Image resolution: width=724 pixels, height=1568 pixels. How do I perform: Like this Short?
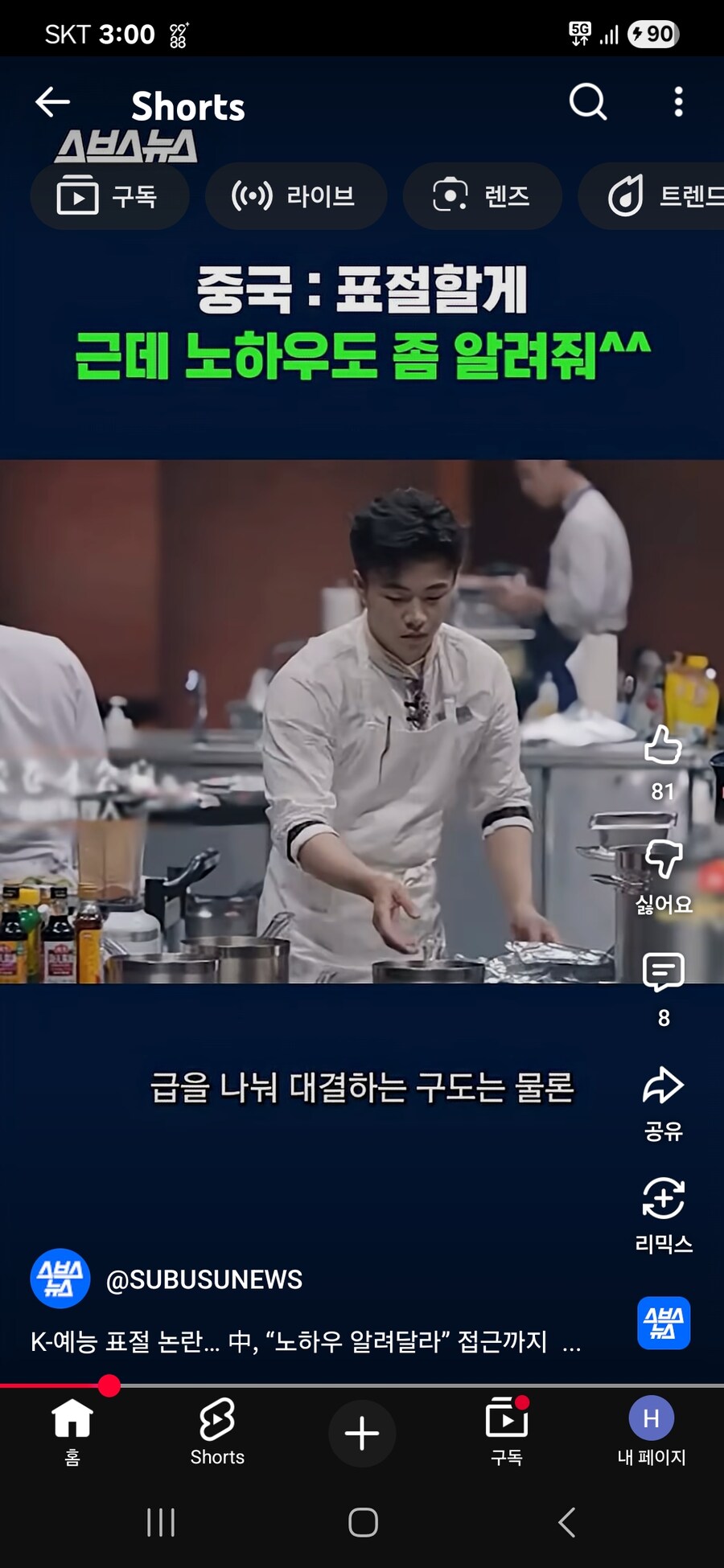663,745
